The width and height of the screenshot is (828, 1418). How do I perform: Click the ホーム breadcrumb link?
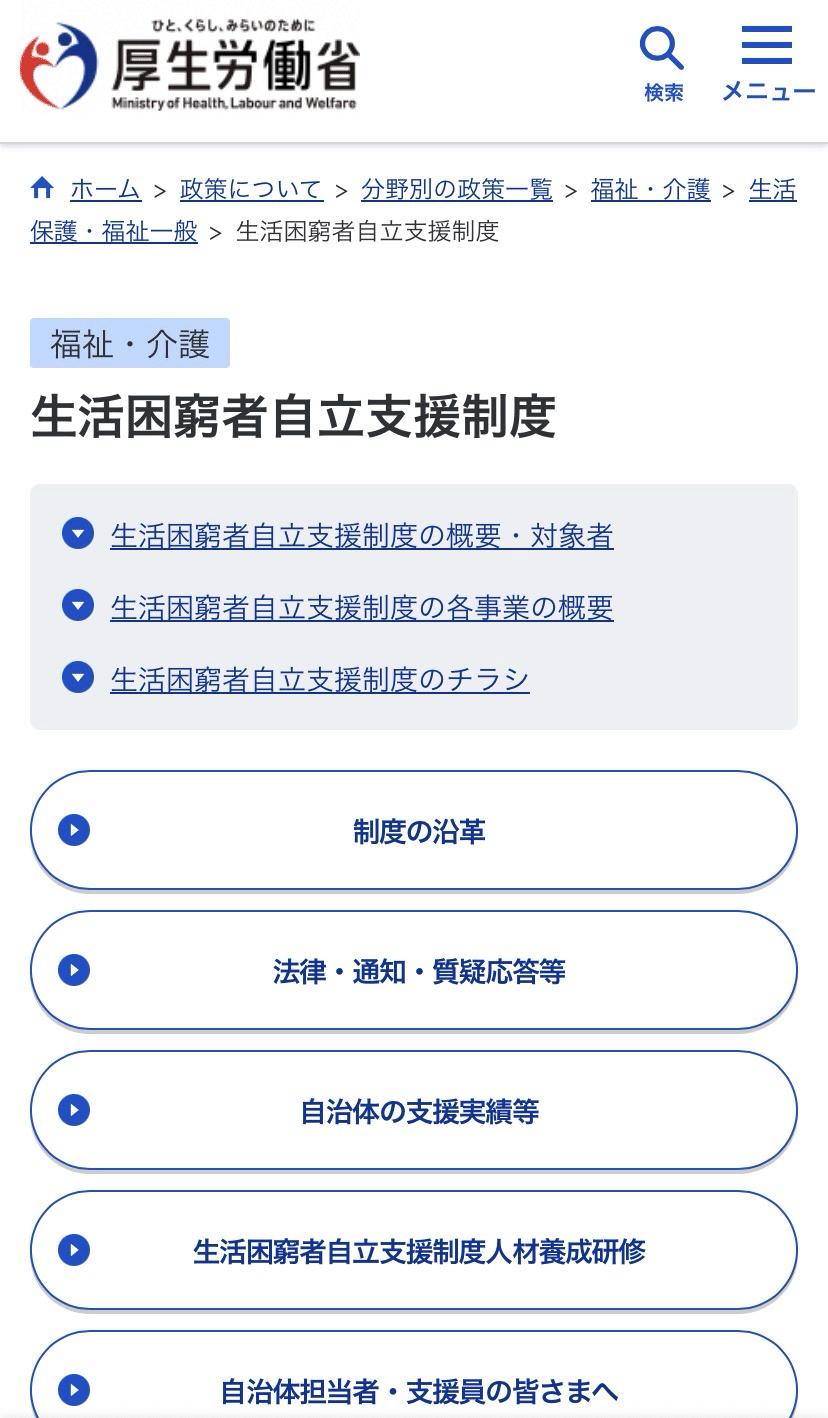105,189
